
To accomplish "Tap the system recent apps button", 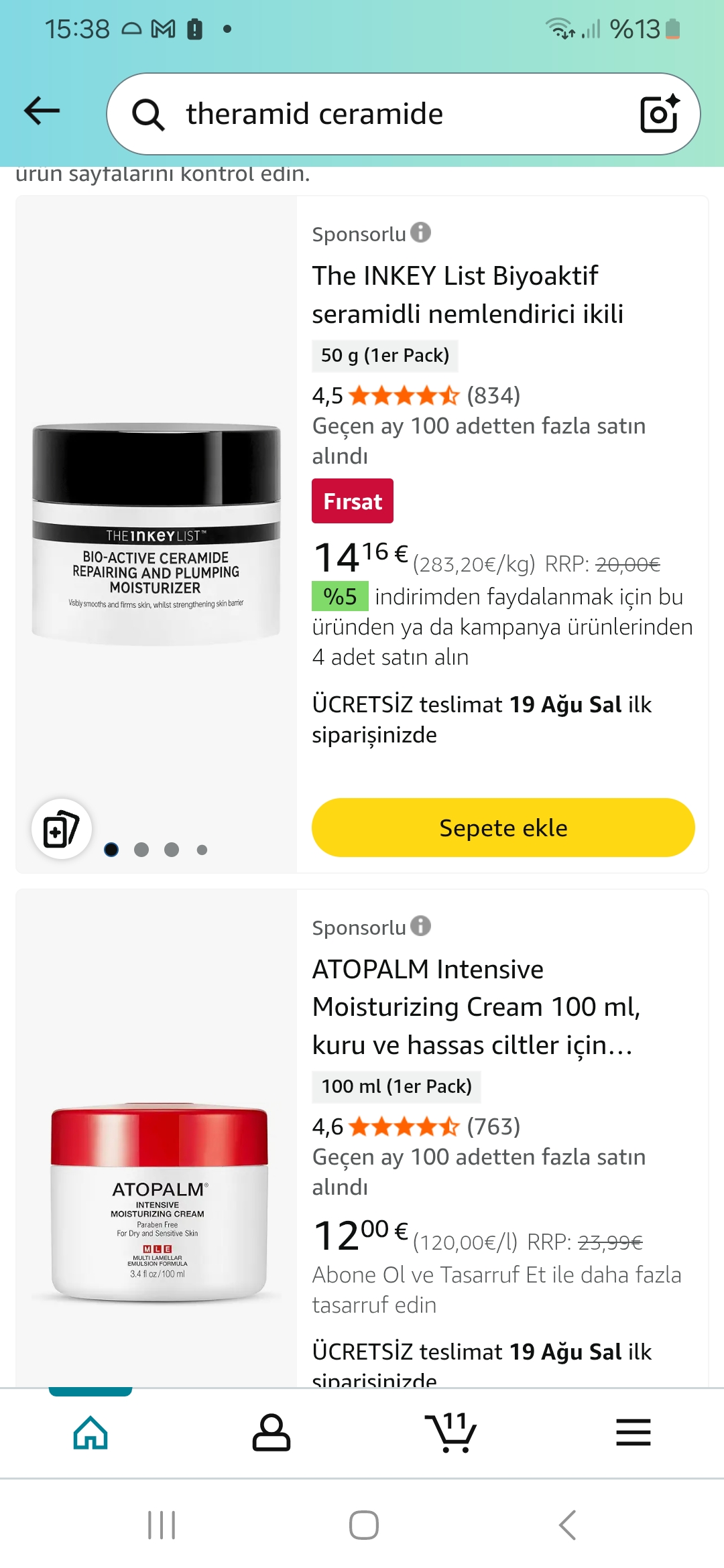I will (162, 1525).
